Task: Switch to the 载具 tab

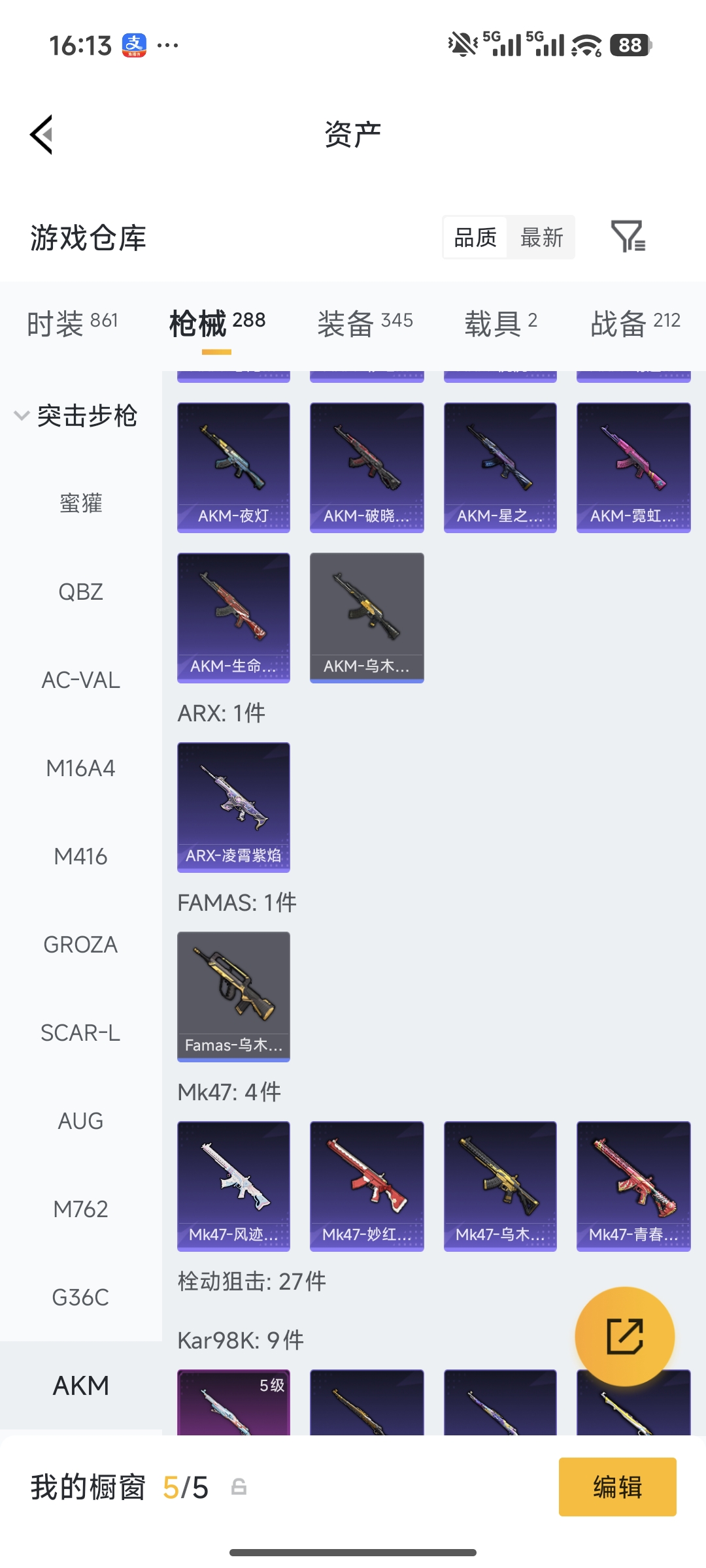Action: pyautogui.click(x=501, y=323)
